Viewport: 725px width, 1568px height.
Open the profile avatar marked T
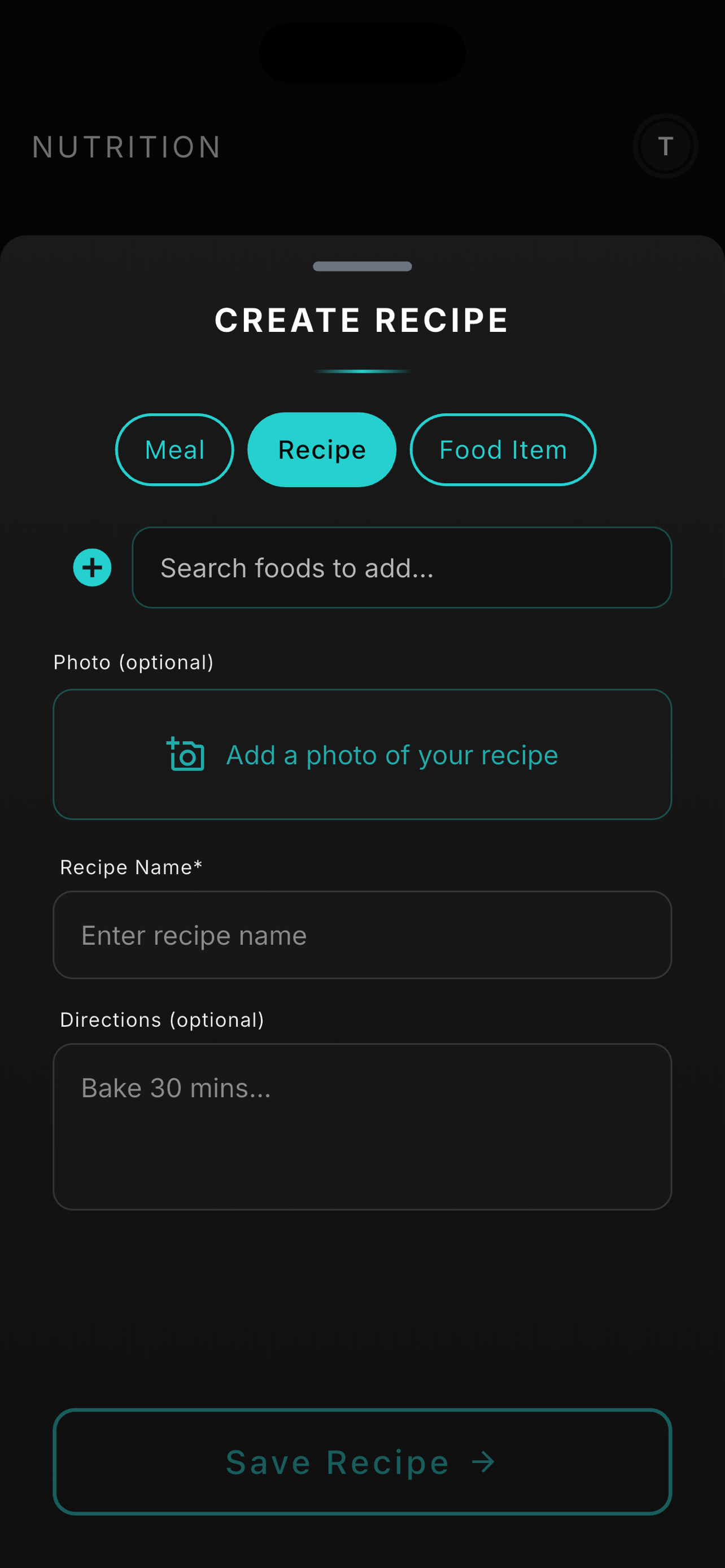[x=665, y=146]
